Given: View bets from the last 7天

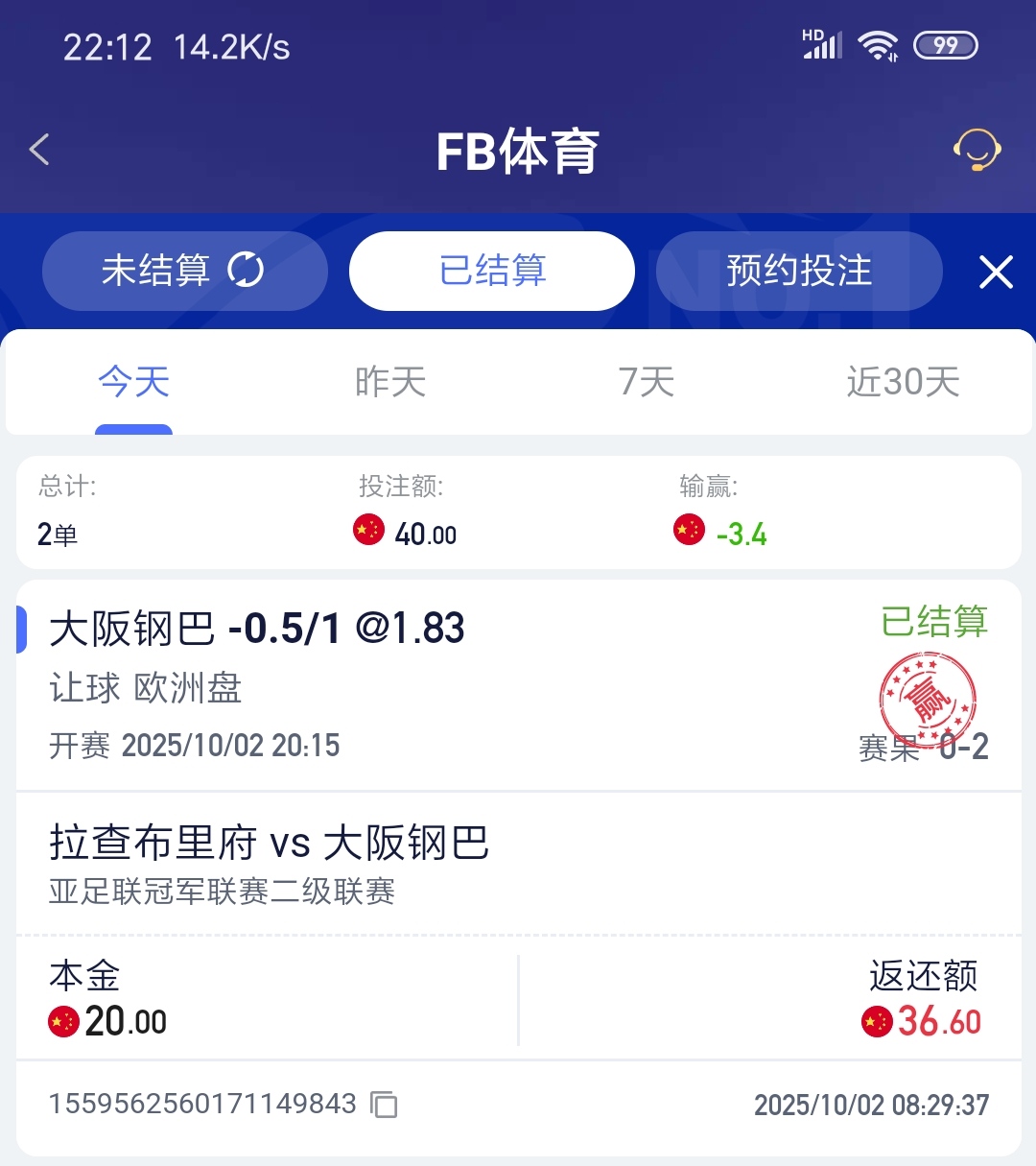Looking at the screenshot, I should pyautogui.click(x=647, y=382).
